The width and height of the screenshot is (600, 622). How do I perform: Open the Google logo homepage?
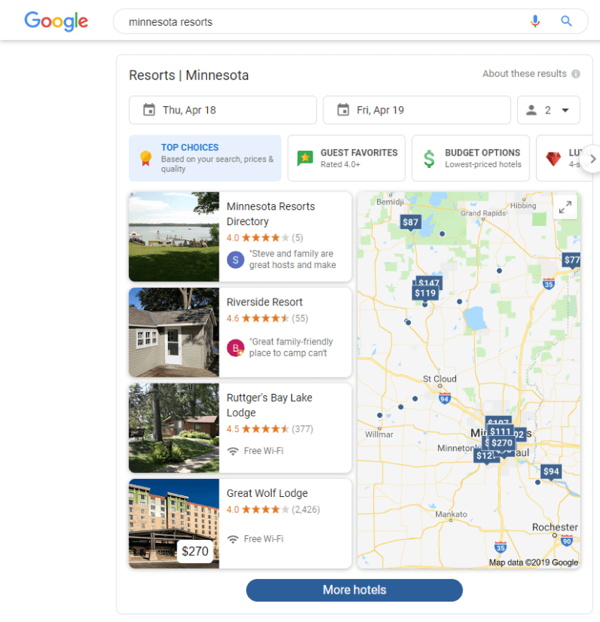(56, 21)
